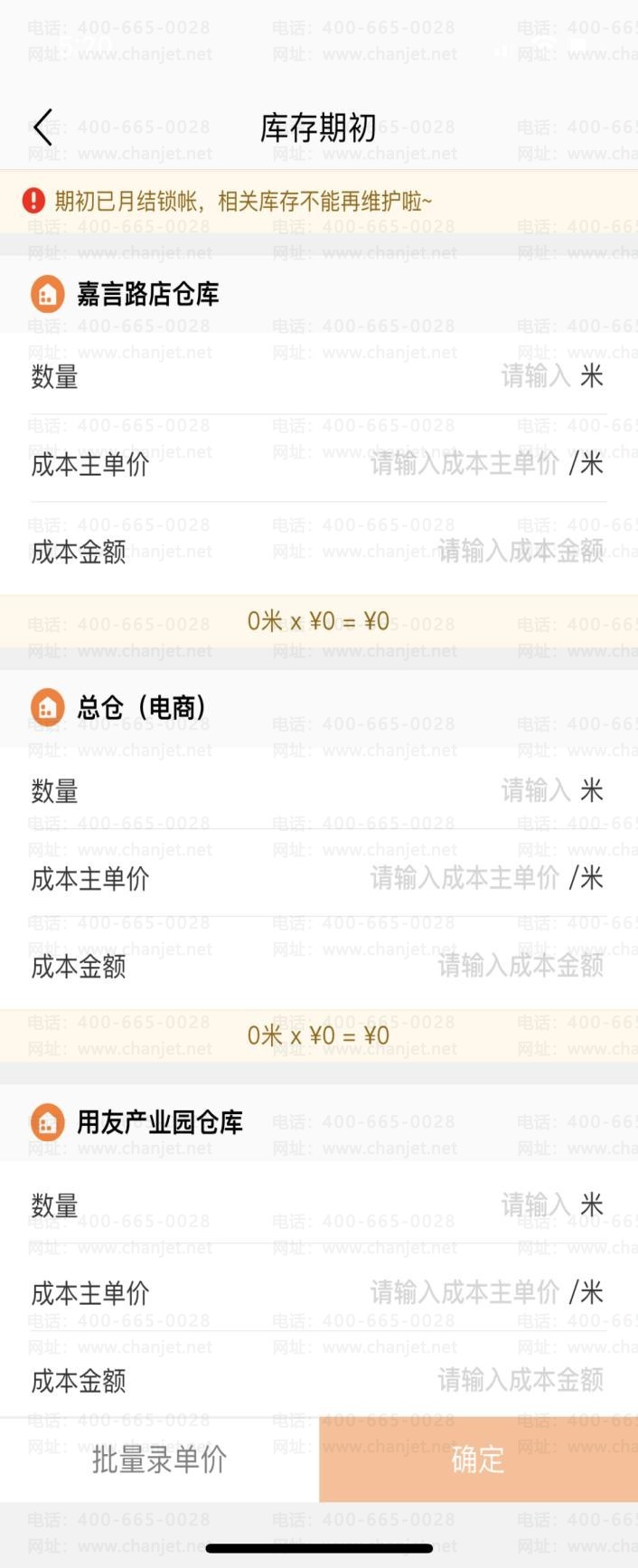The width and height of the screenshot is (638, 1568).
Task: Confirm with the 确定 button
Action: coord(478,1459)
